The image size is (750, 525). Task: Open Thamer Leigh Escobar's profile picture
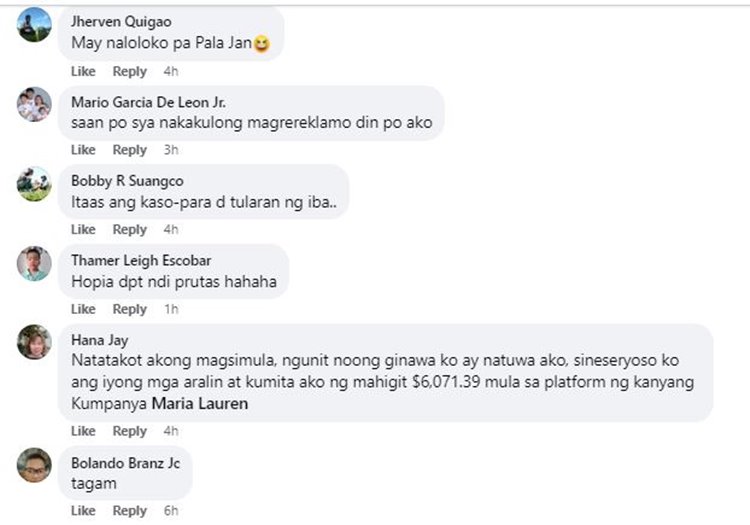coord(34,263)
